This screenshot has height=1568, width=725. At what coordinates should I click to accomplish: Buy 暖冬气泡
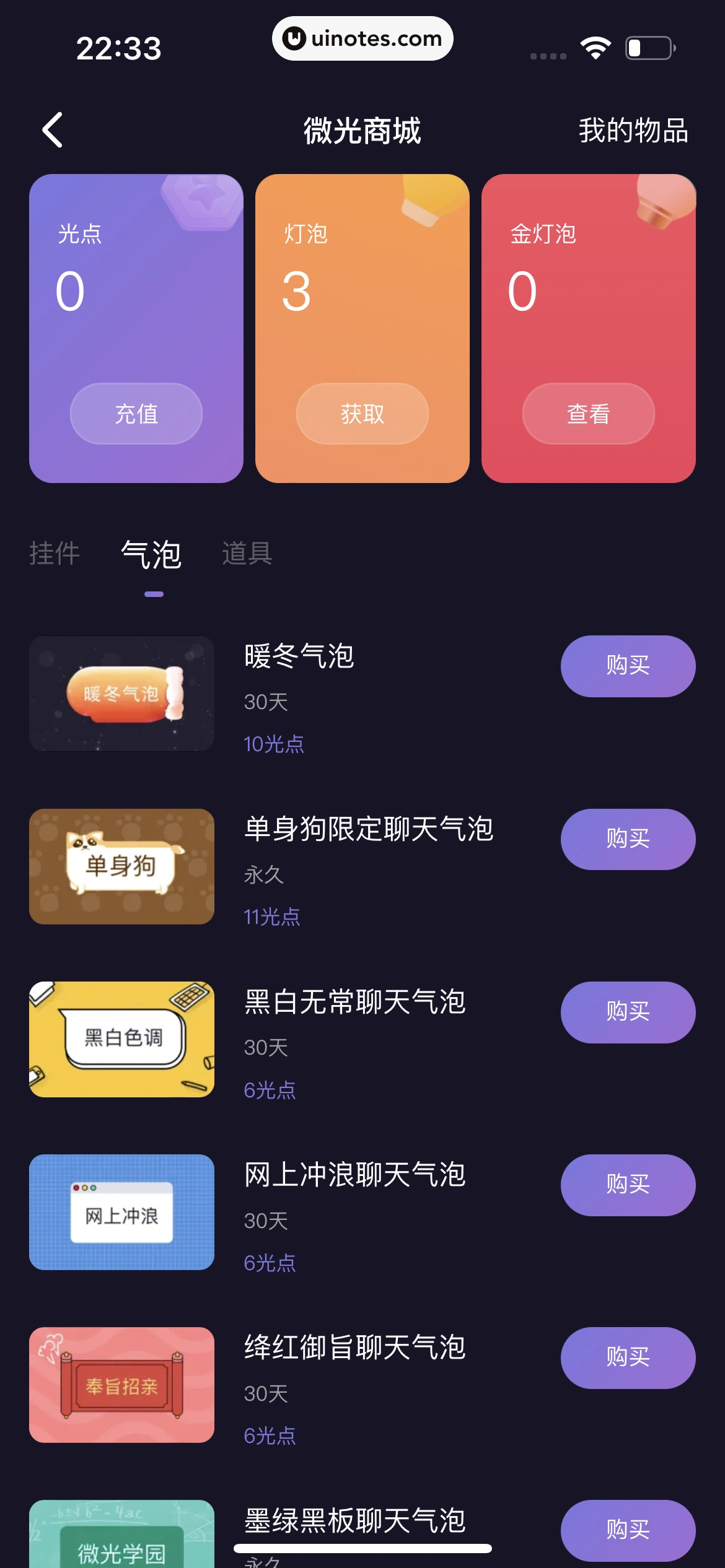tap(628, 666)
